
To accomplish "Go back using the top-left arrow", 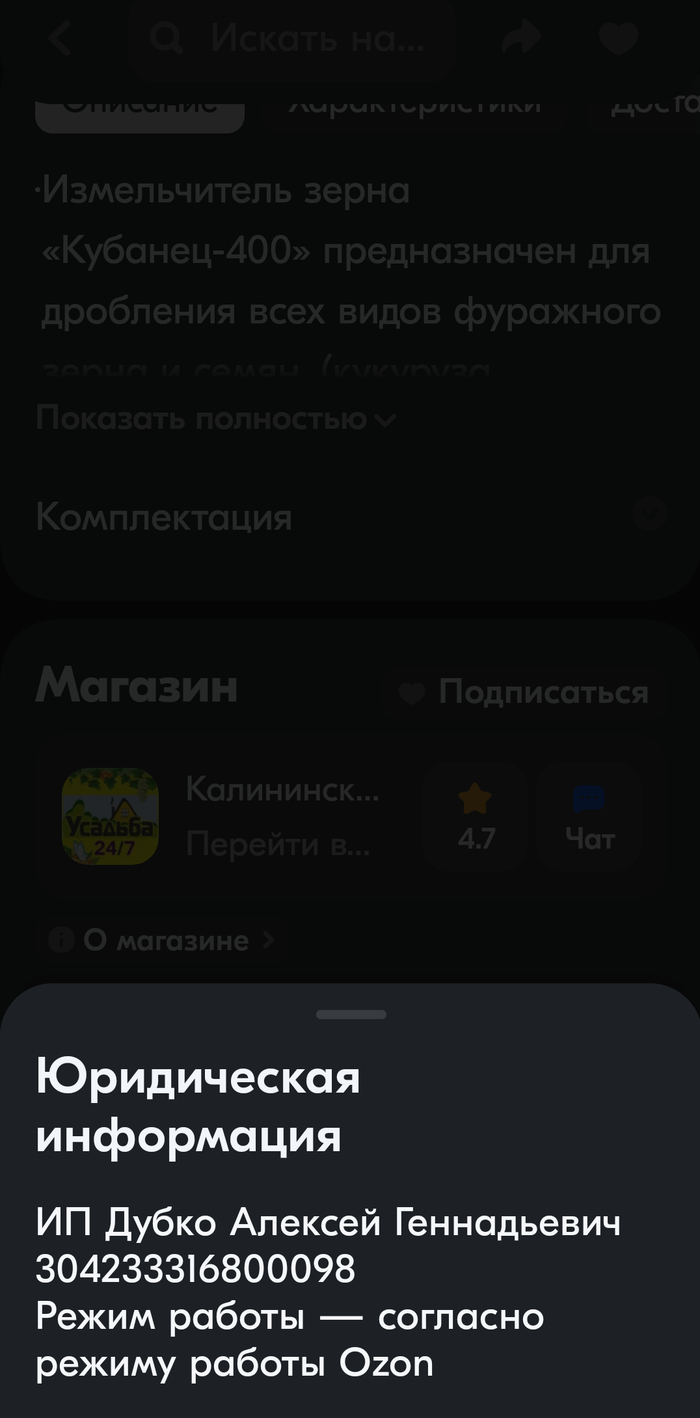I will click(x=60, y=39).
